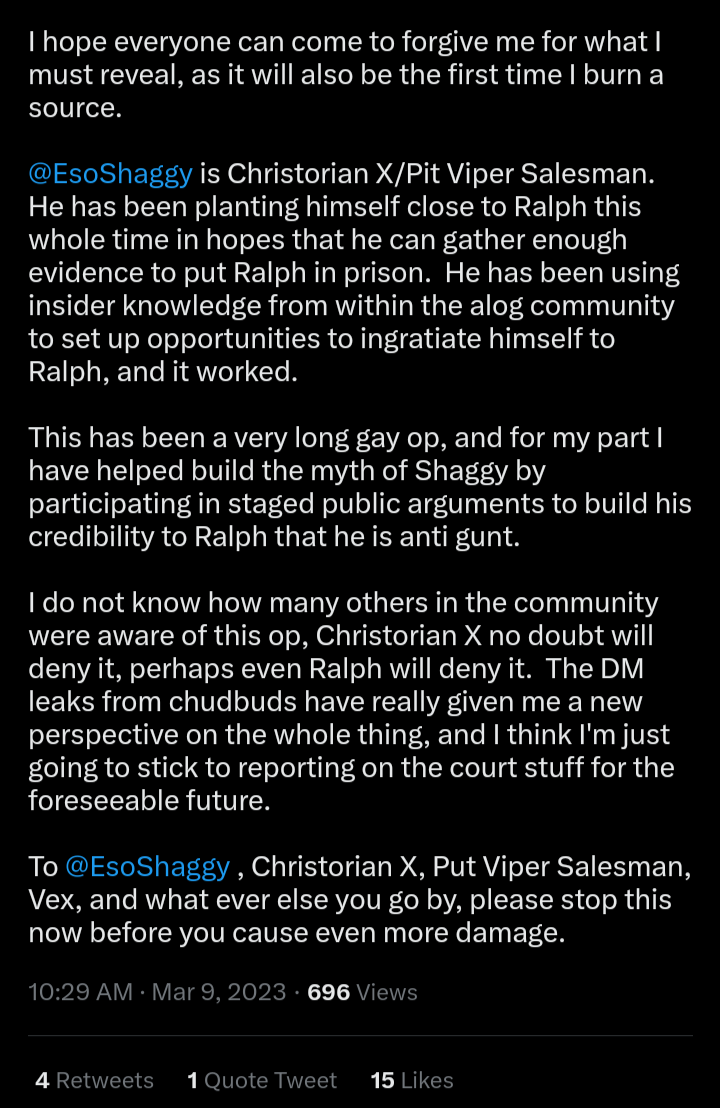Open @EsoShaggy mention following the word "To"
Image resolution: width=720 pixels, height=1108 pixels.
pyautogui.click(x=147, y=865)
